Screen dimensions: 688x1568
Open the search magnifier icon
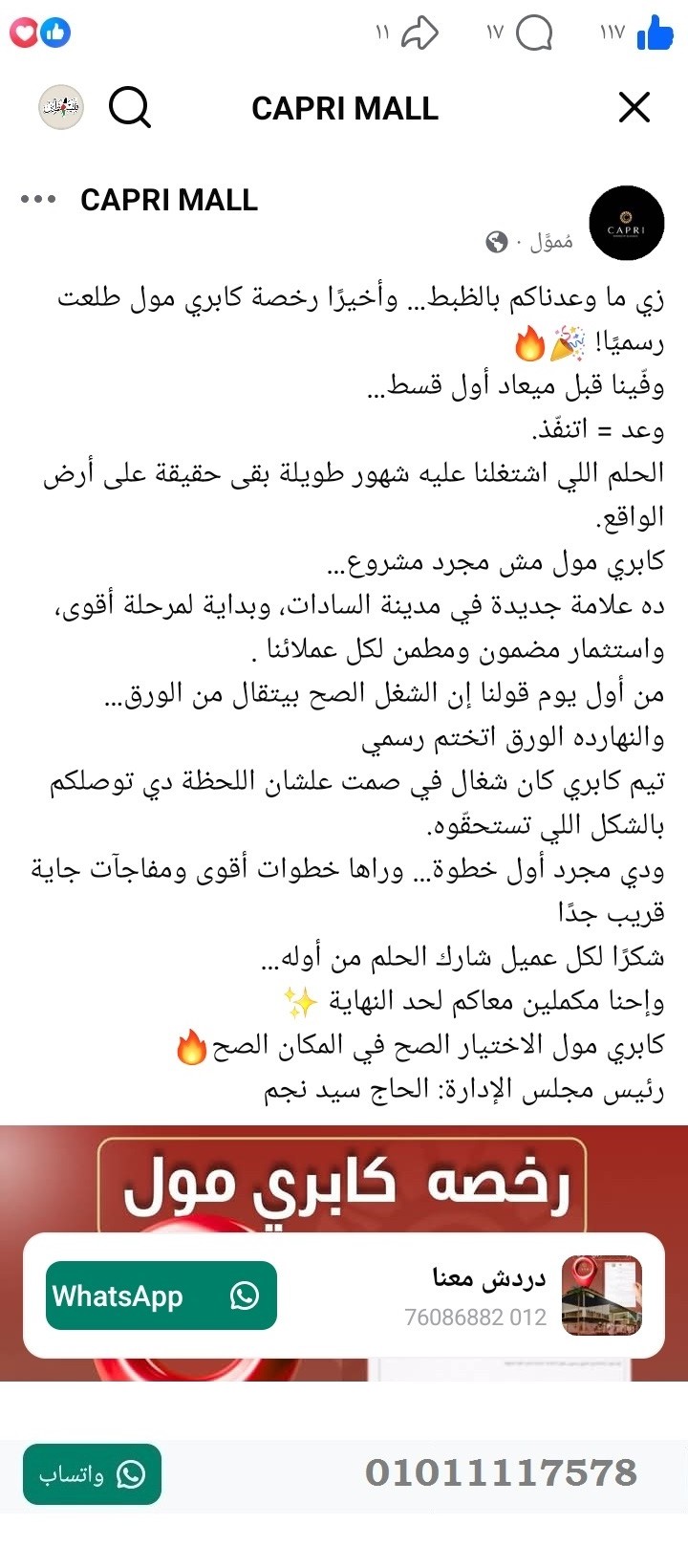click(x=130, y=107)
